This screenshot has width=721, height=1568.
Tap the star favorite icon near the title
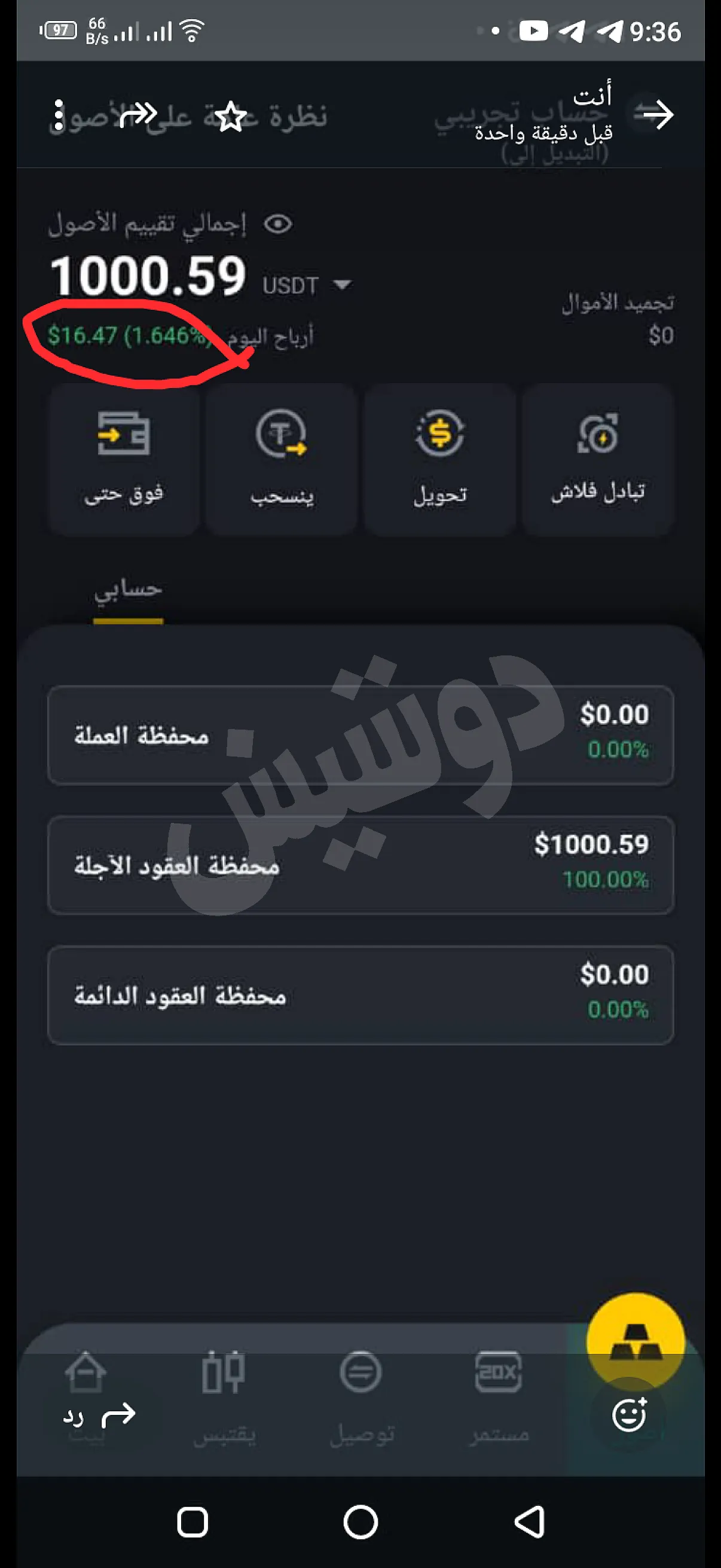231,117
